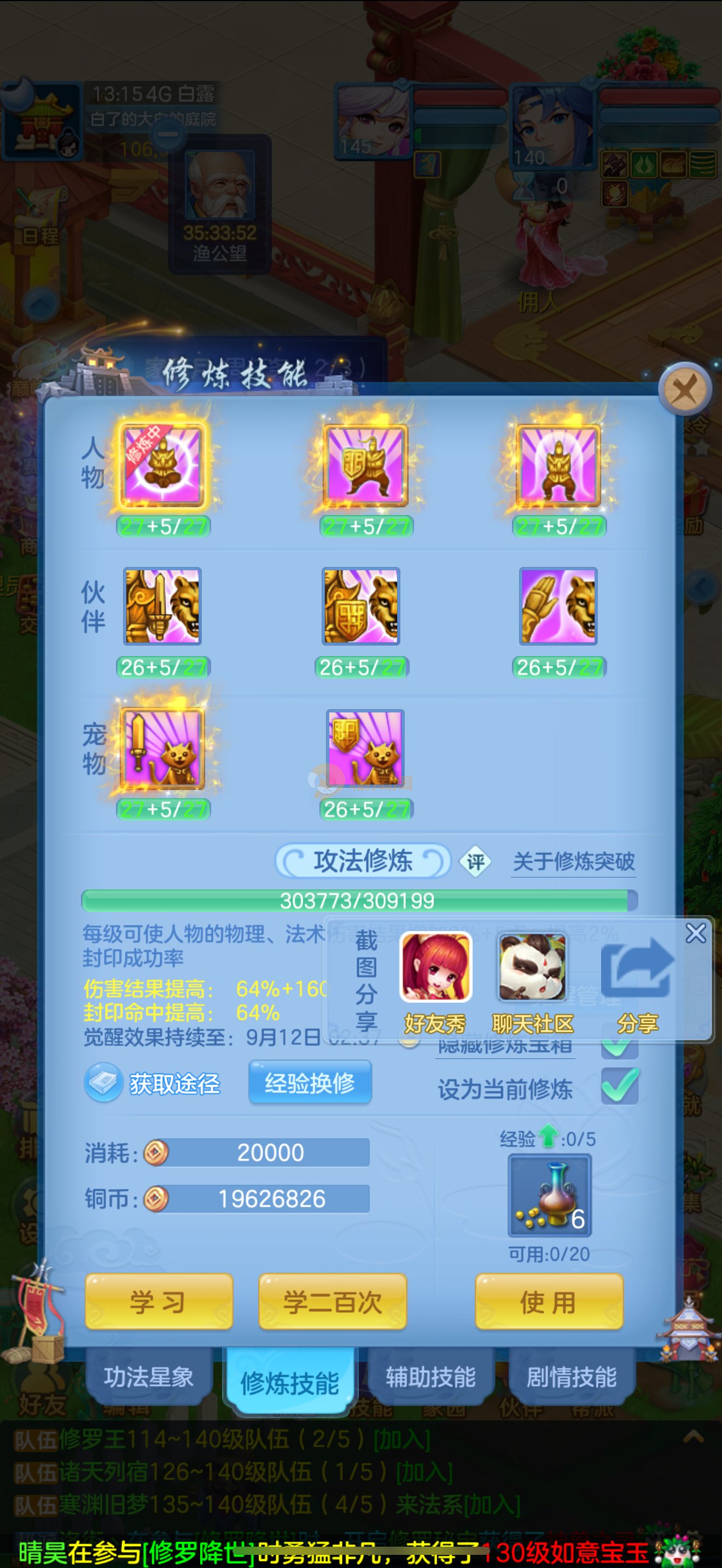
Task: Tap 学二百次 to learn 200 times
Action: pos(333,1302)
